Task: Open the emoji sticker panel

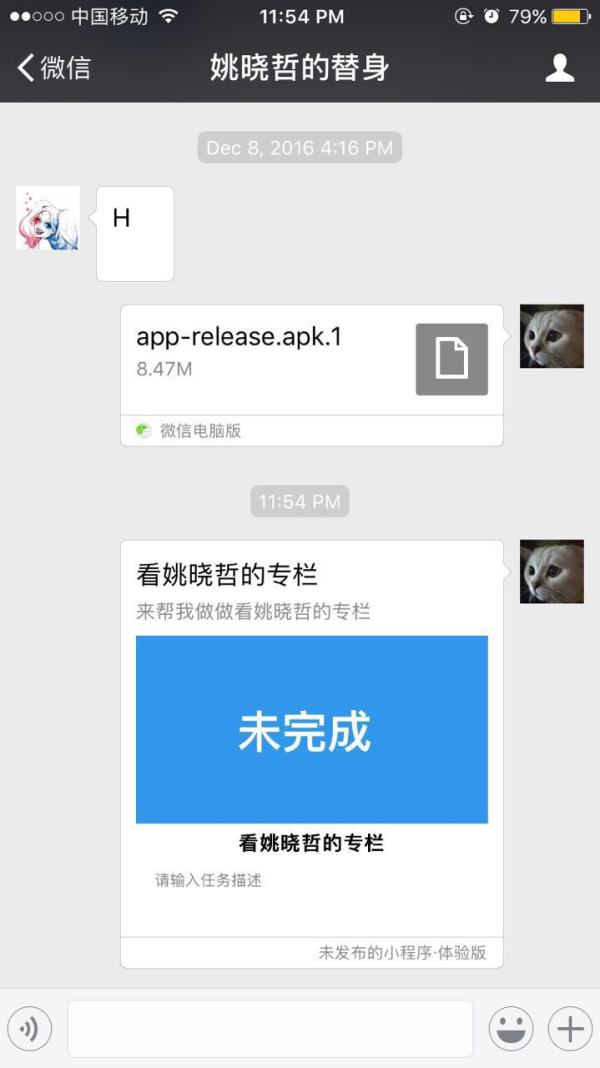Action: [x=510, y=1029]
